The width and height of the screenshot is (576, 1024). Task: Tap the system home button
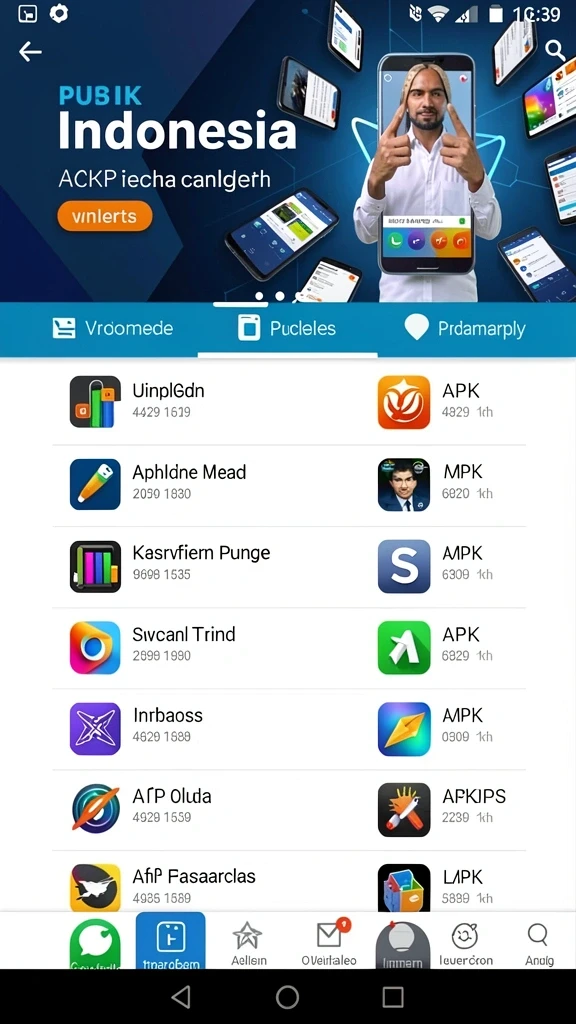click(x=287, y=997)
